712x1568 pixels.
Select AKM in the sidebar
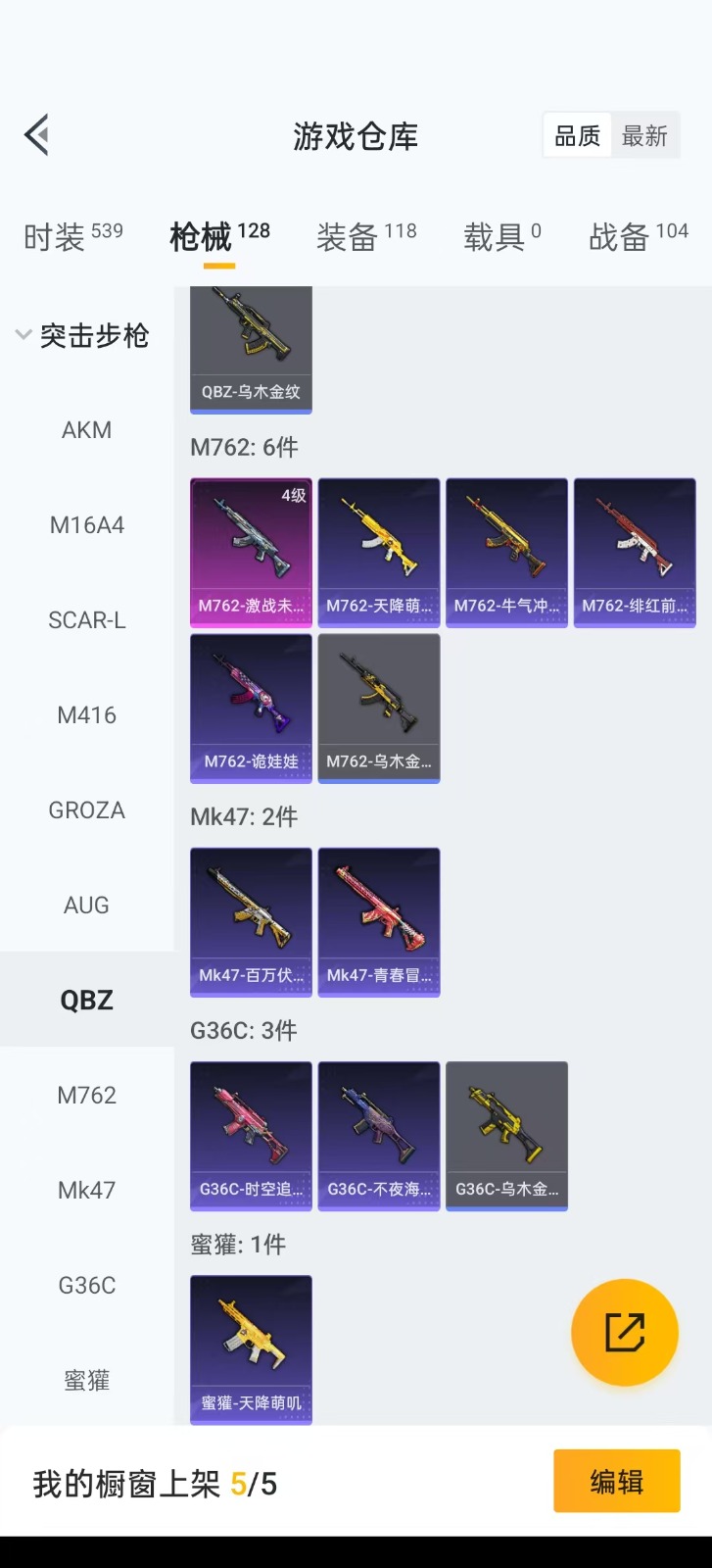[86, 430]
